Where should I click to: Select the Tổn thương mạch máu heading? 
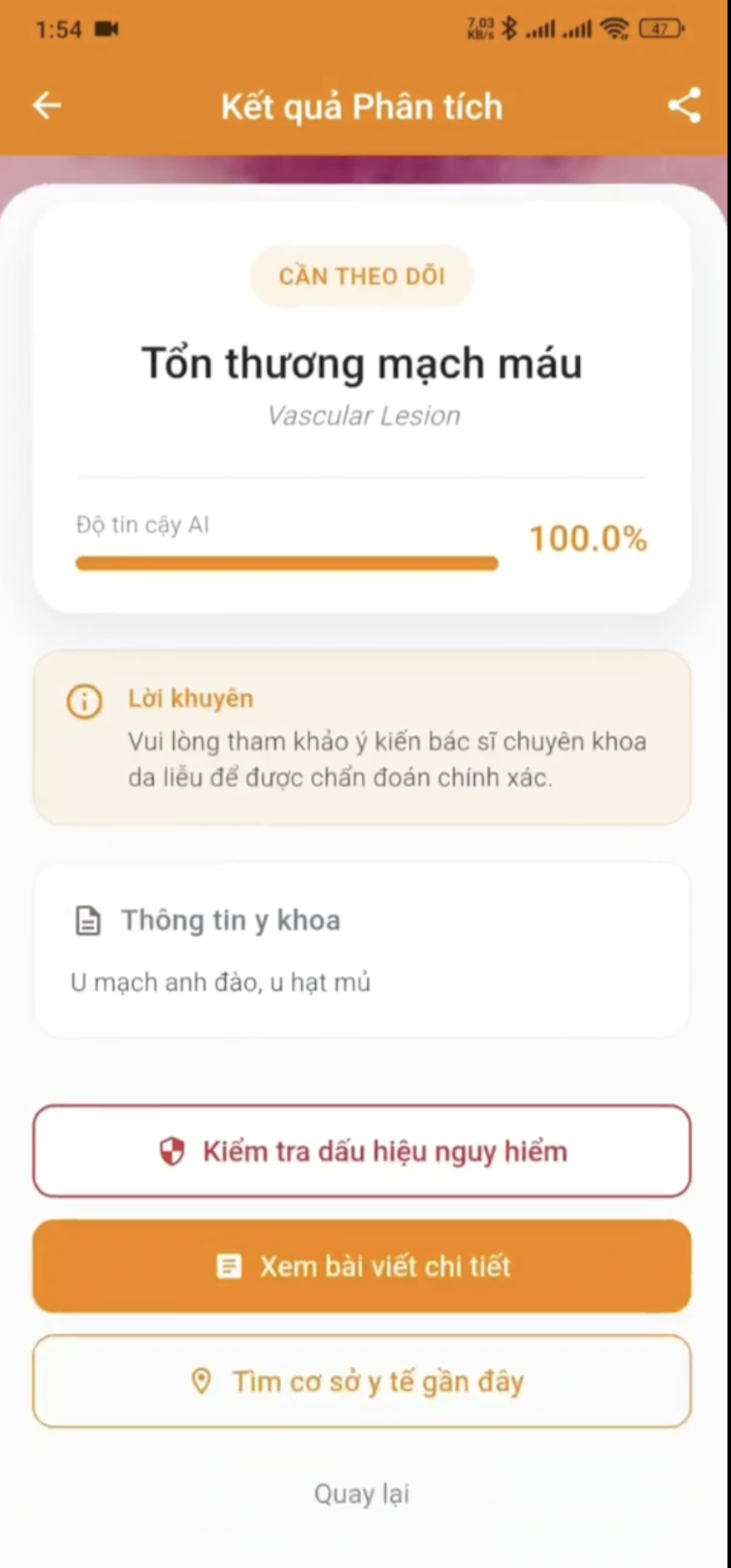coord(362,362)
